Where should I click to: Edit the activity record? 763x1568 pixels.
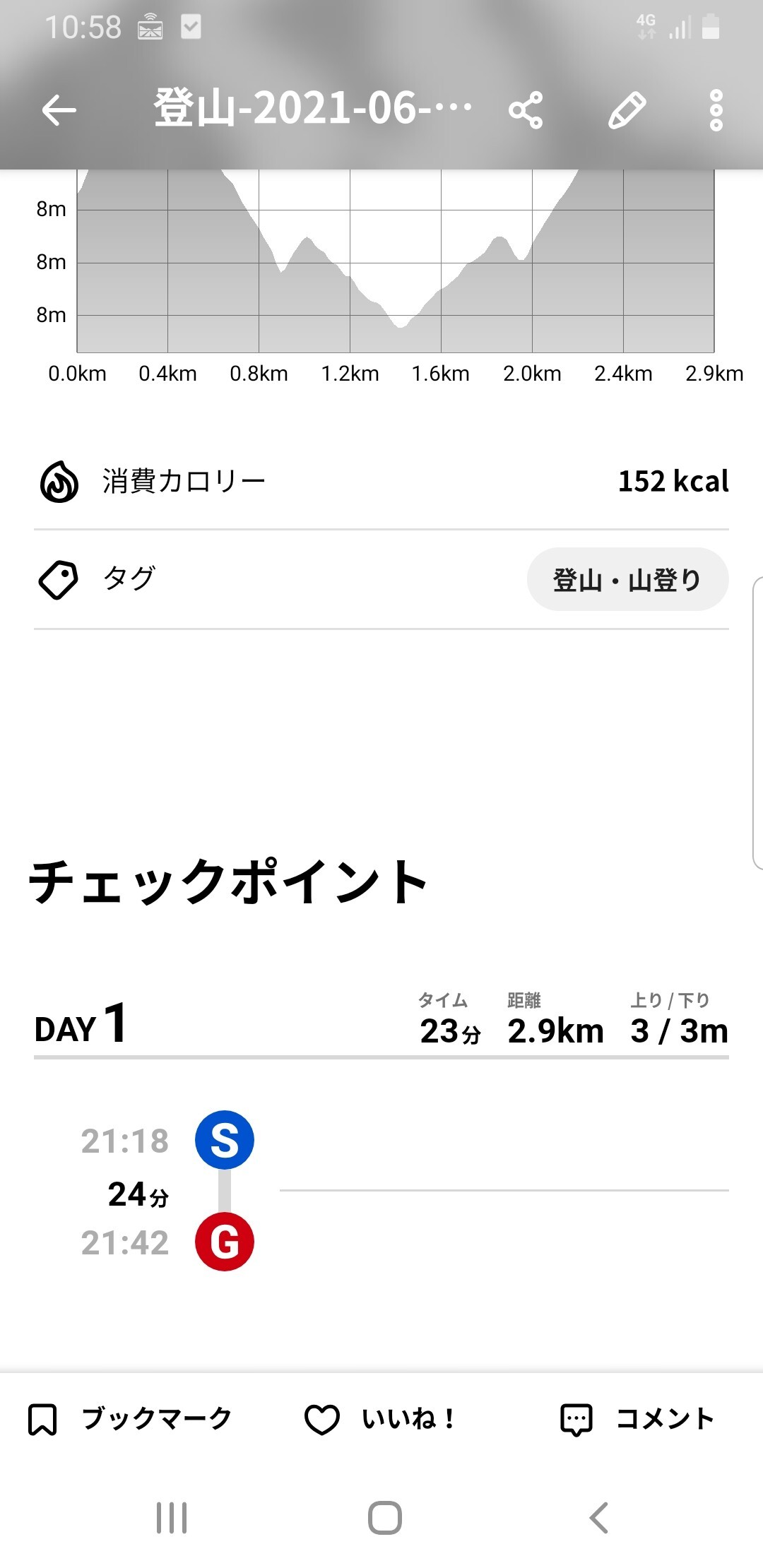click(626, 110)
